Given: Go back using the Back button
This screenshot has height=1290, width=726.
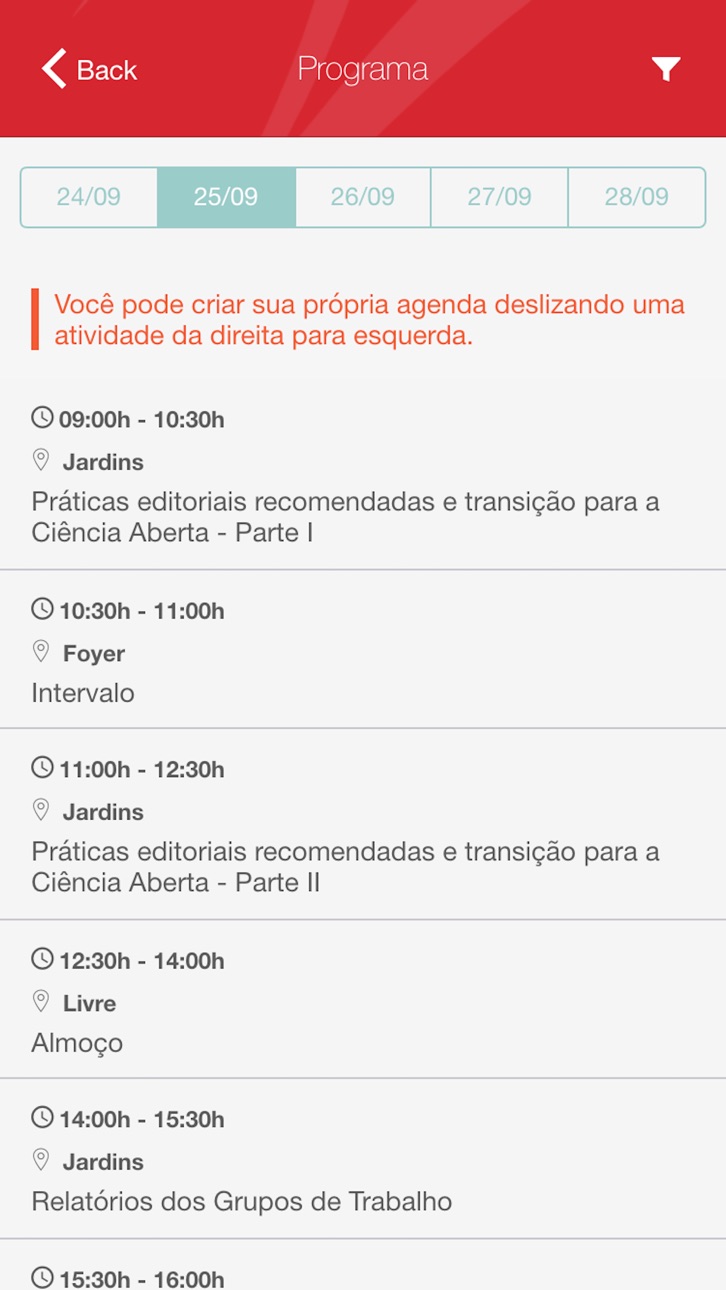Looking at the screenshot, I should 89,69.
